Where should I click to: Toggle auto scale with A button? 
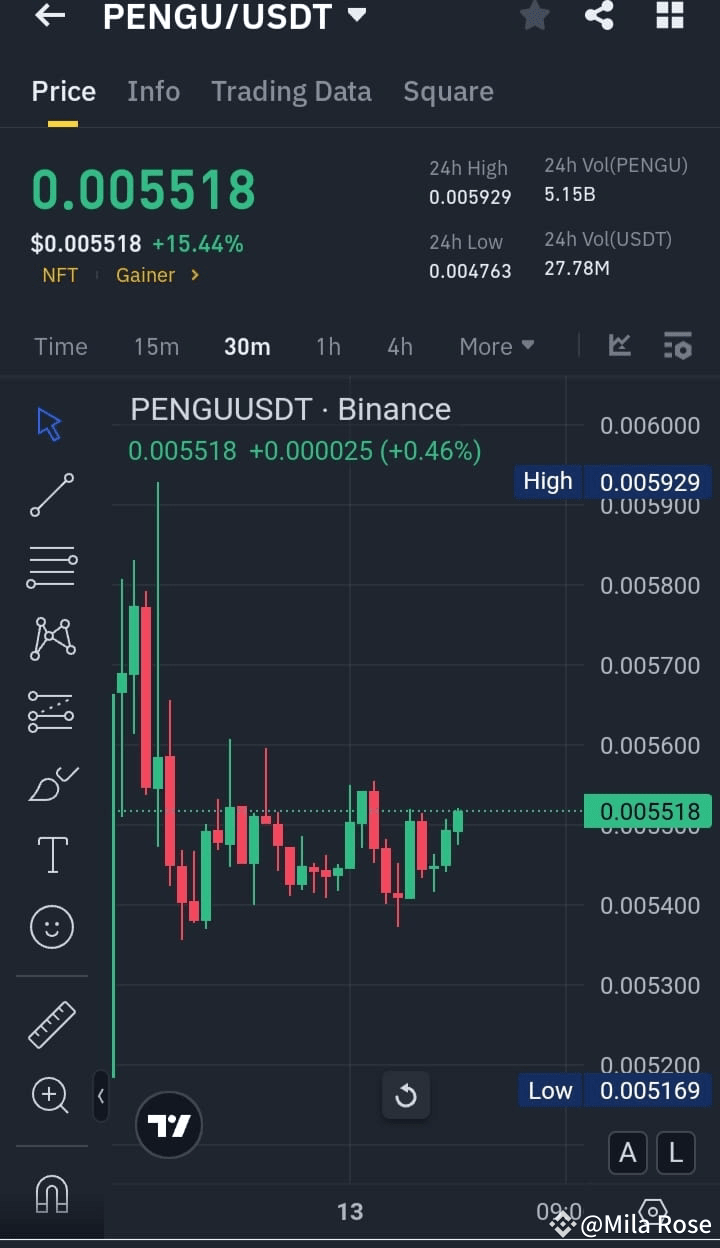coord(628,1153)
